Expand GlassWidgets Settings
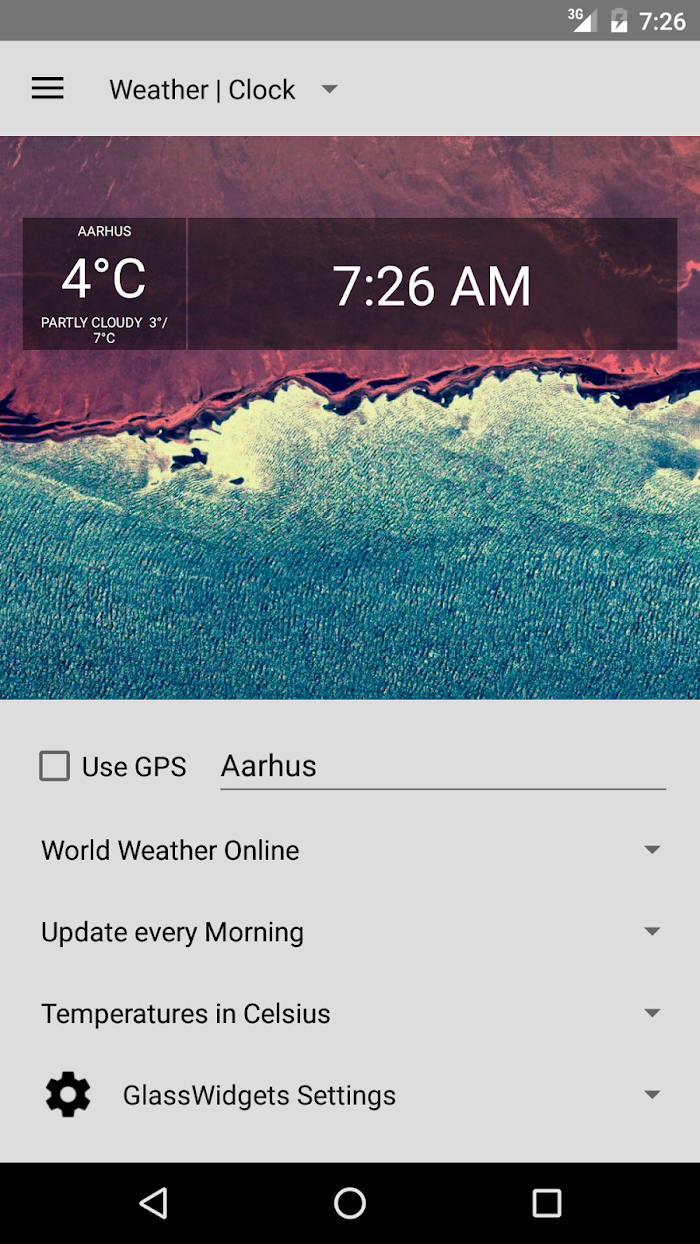The image size is (700, 1244). [x=350, y=1096]
